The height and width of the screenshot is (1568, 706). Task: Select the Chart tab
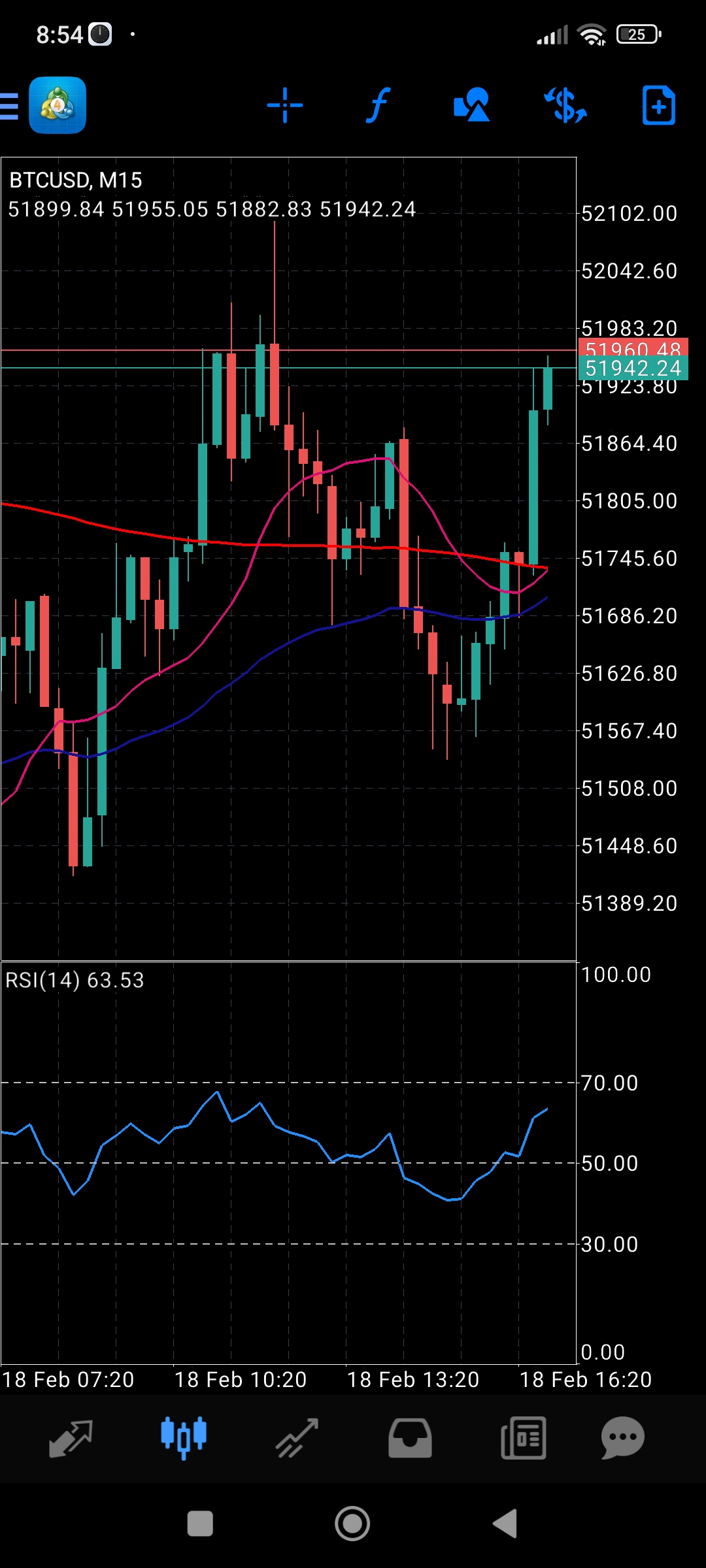pyautogui.click(x=184, y=1438)
